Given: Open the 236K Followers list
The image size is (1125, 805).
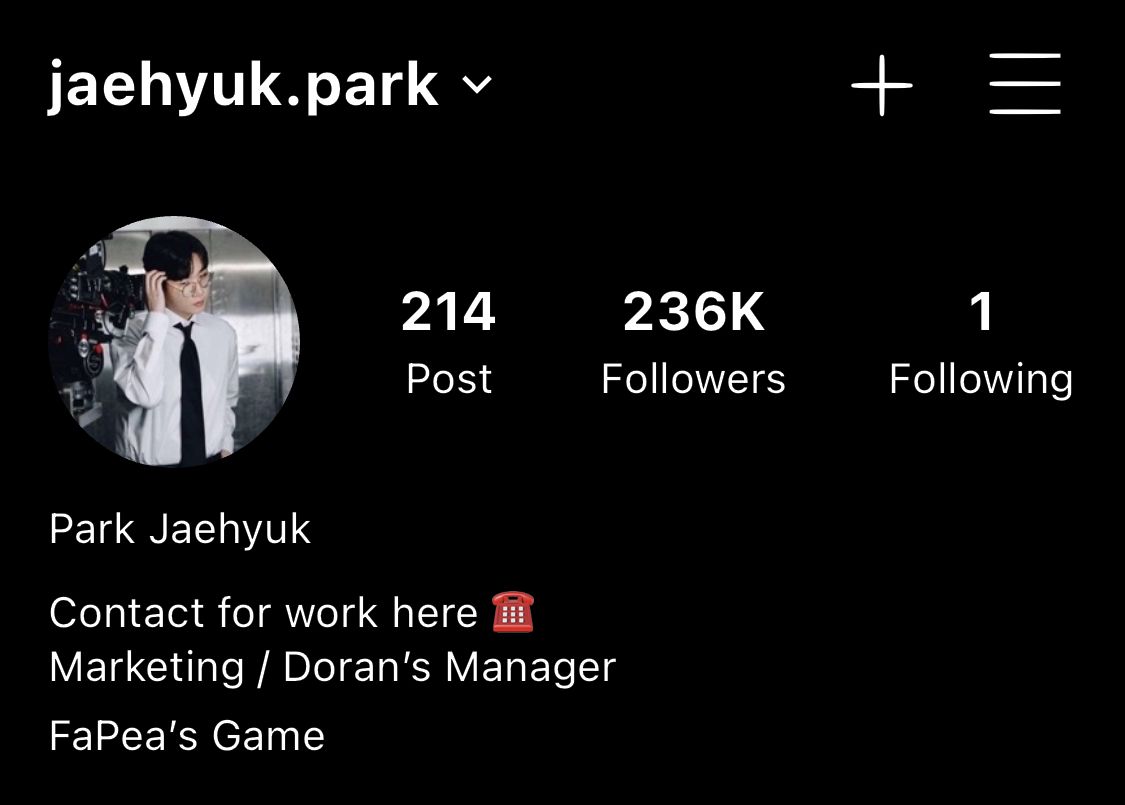Looking at the screenshot, I should pos(693,343).
